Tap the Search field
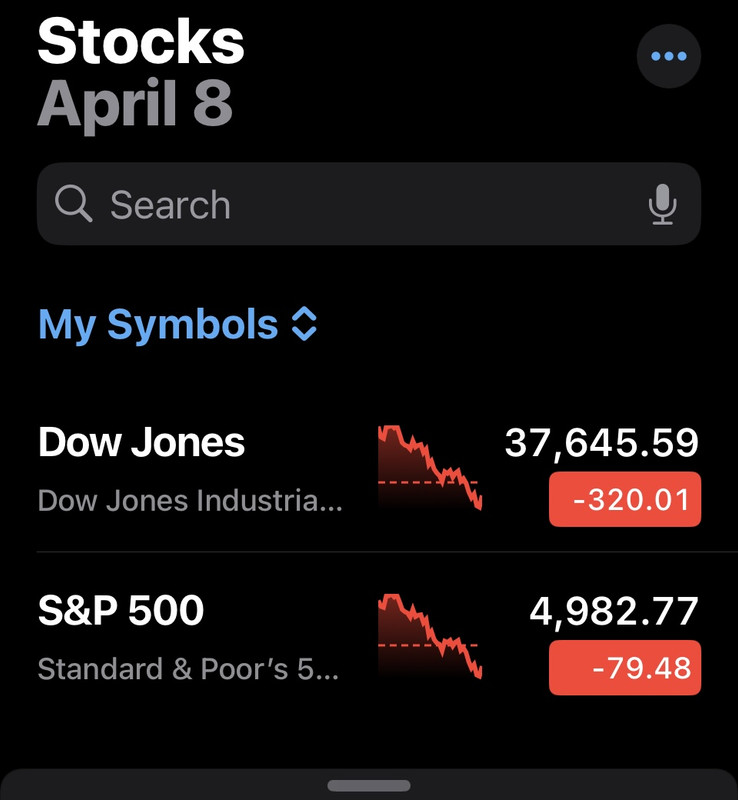The image size is (738, 800). (340, 205)
